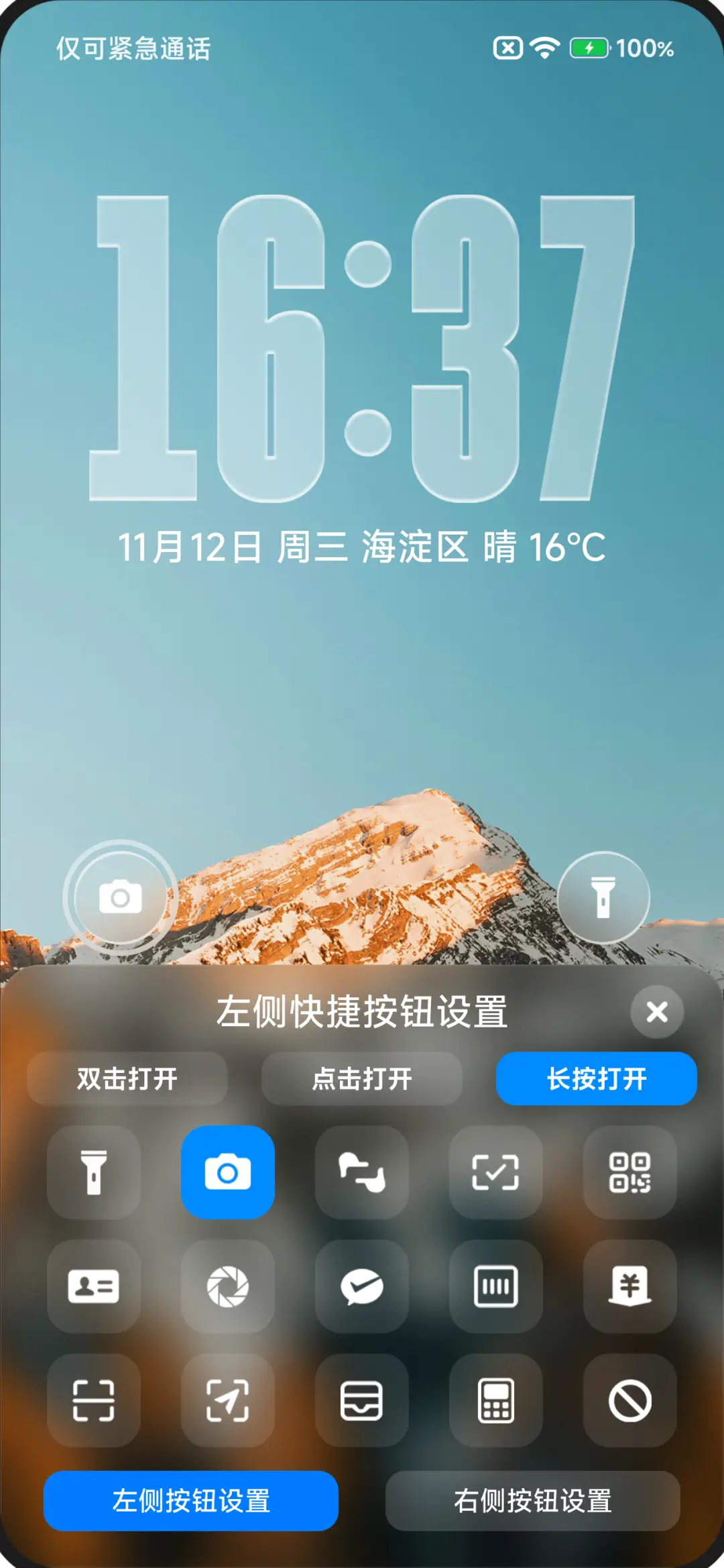Enable tap to open mode

point(362,1078)
